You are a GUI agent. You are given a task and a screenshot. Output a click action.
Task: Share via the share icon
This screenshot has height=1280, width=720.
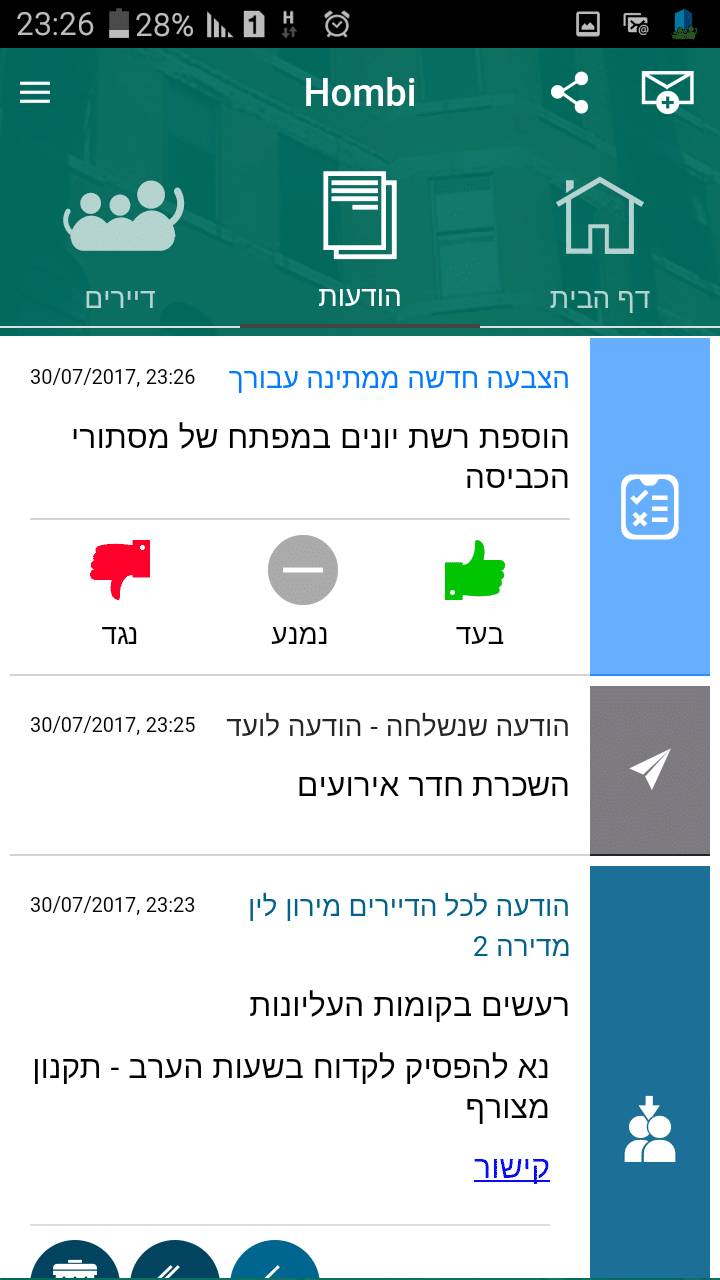pos(569,93)
